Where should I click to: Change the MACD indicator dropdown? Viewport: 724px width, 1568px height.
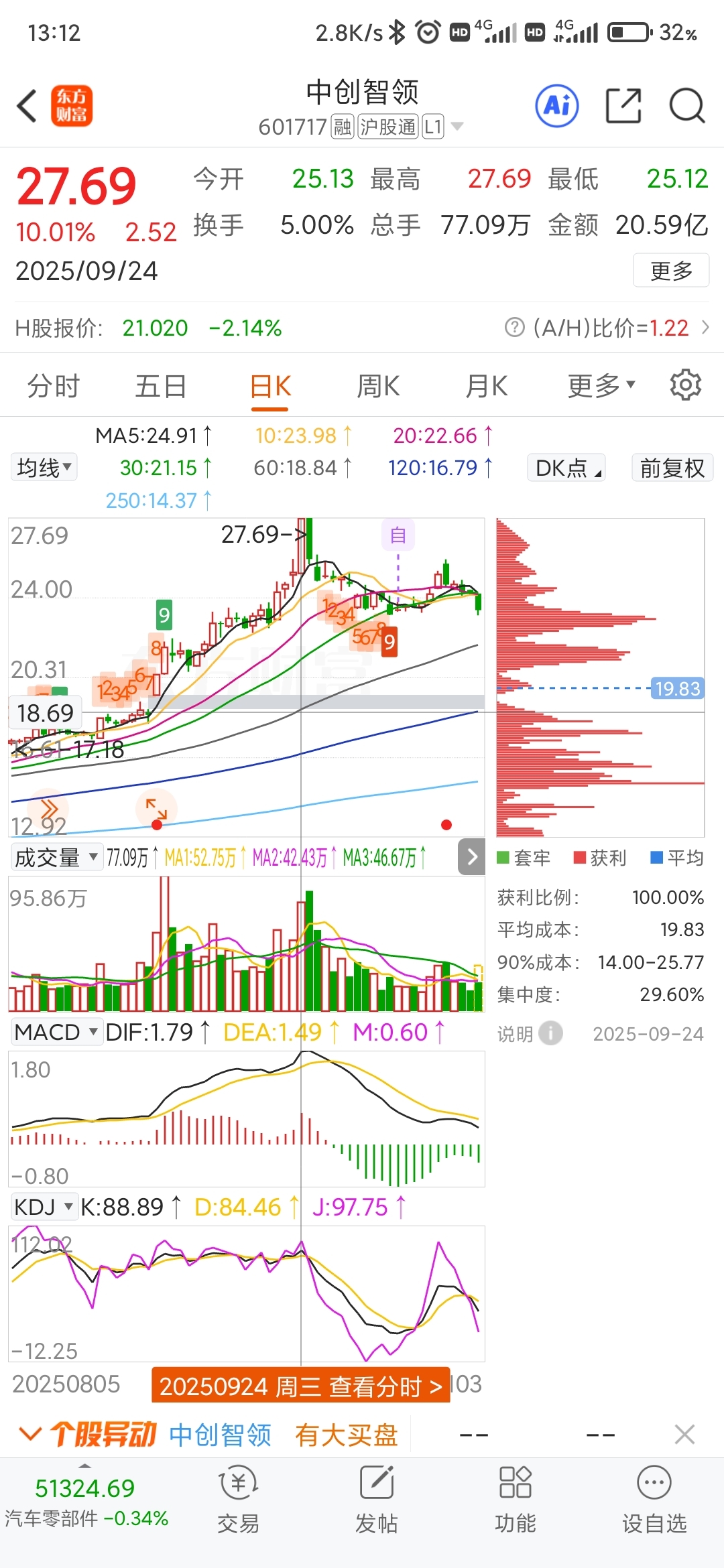(56, 1032)
